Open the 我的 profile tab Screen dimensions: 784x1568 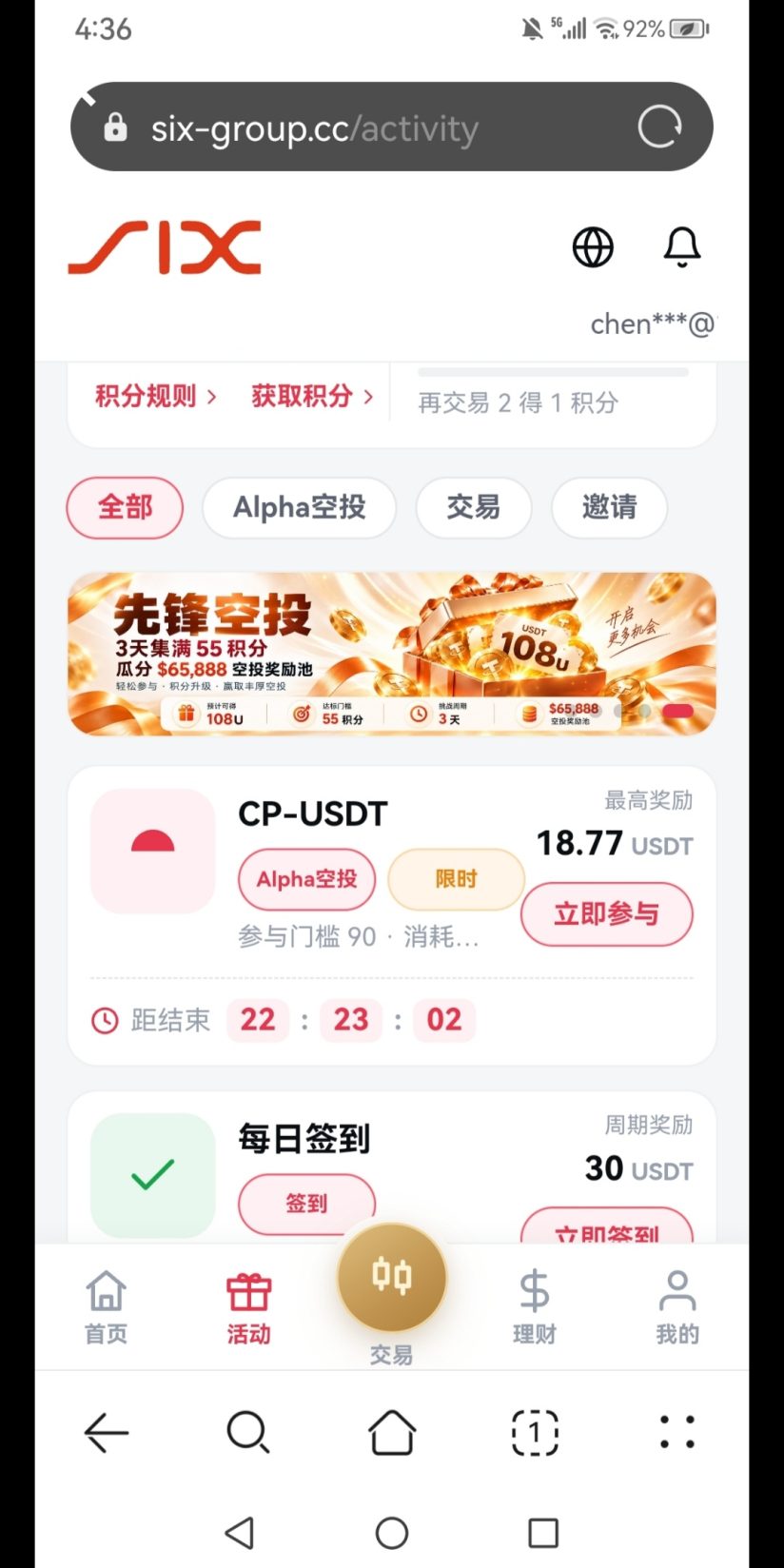coord(677,1307)
